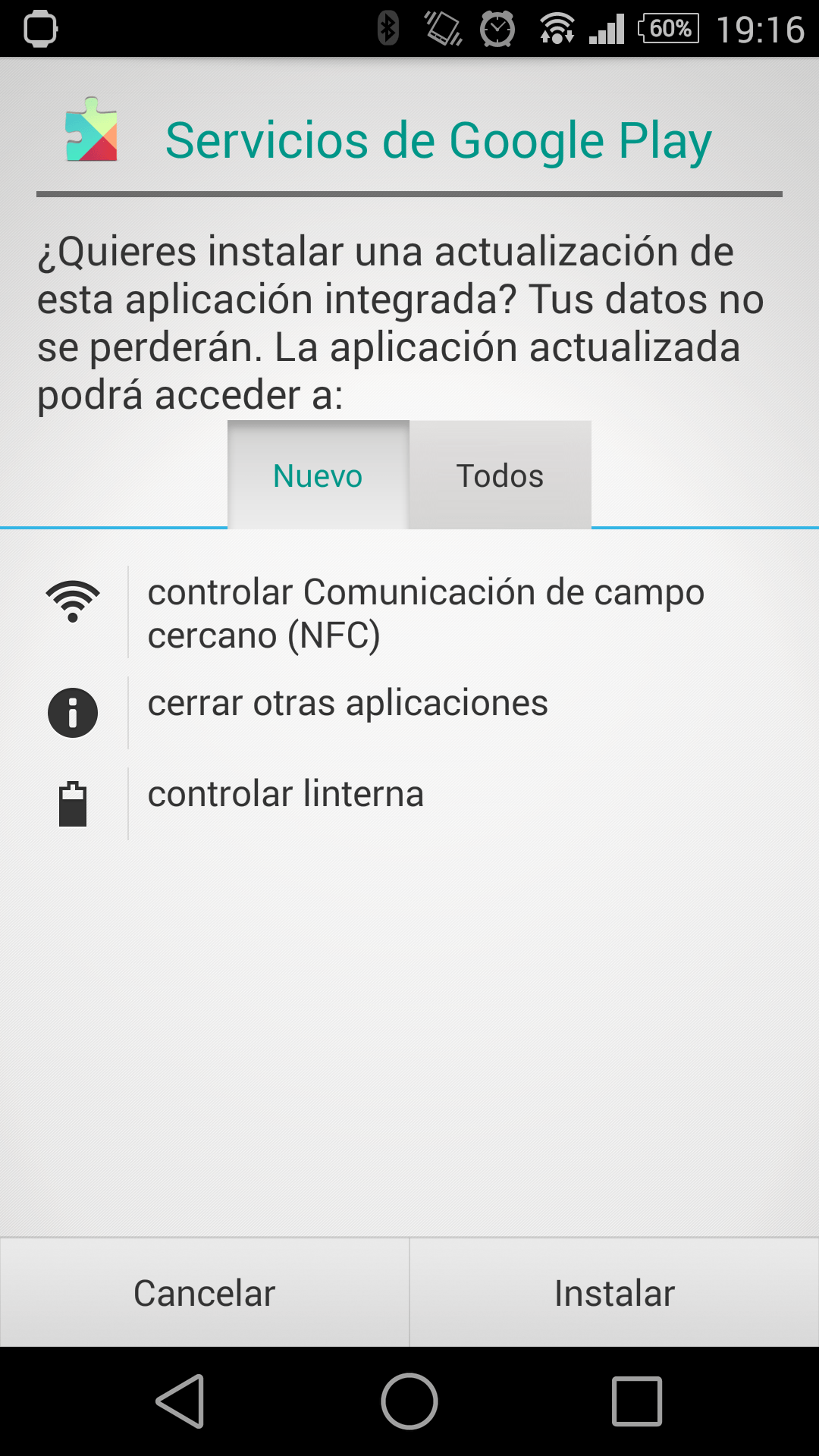Viewport: 819px width, 1456px height.
Task: Tap Cancelar to cancel the installation
Action: point(205,1293)
